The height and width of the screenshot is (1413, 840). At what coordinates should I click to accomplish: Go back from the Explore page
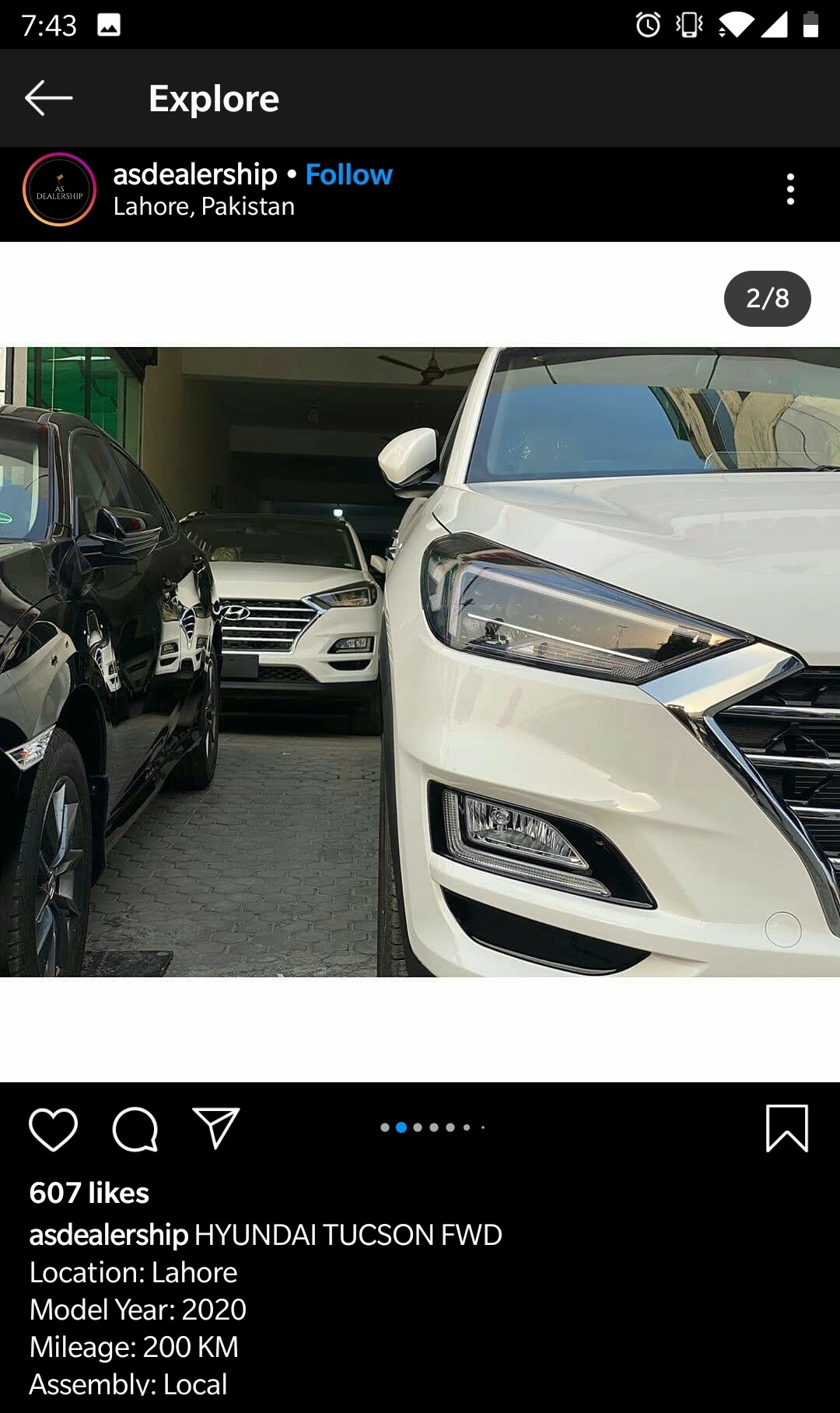(x=48, y=99)
